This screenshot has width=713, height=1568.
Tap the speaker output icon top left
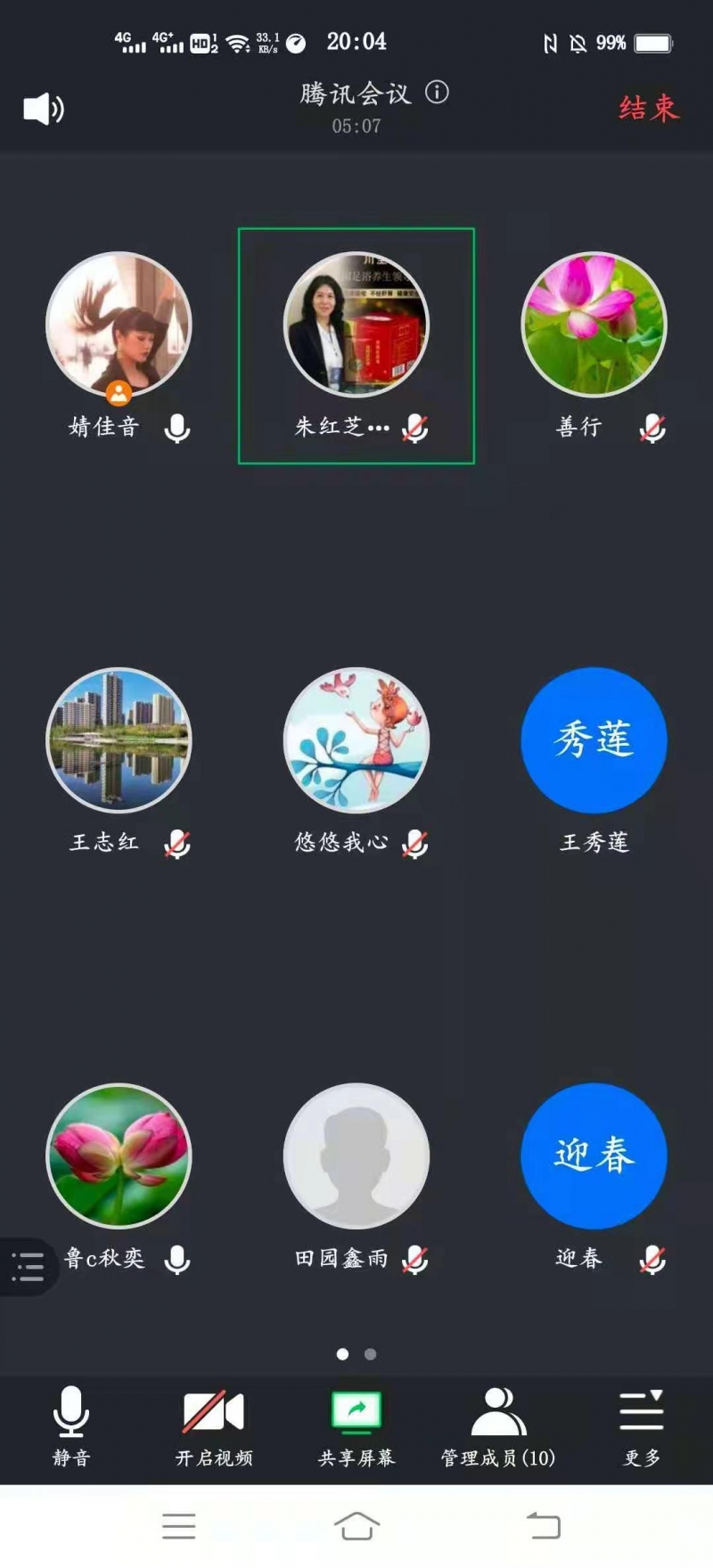tap(41, 109)
